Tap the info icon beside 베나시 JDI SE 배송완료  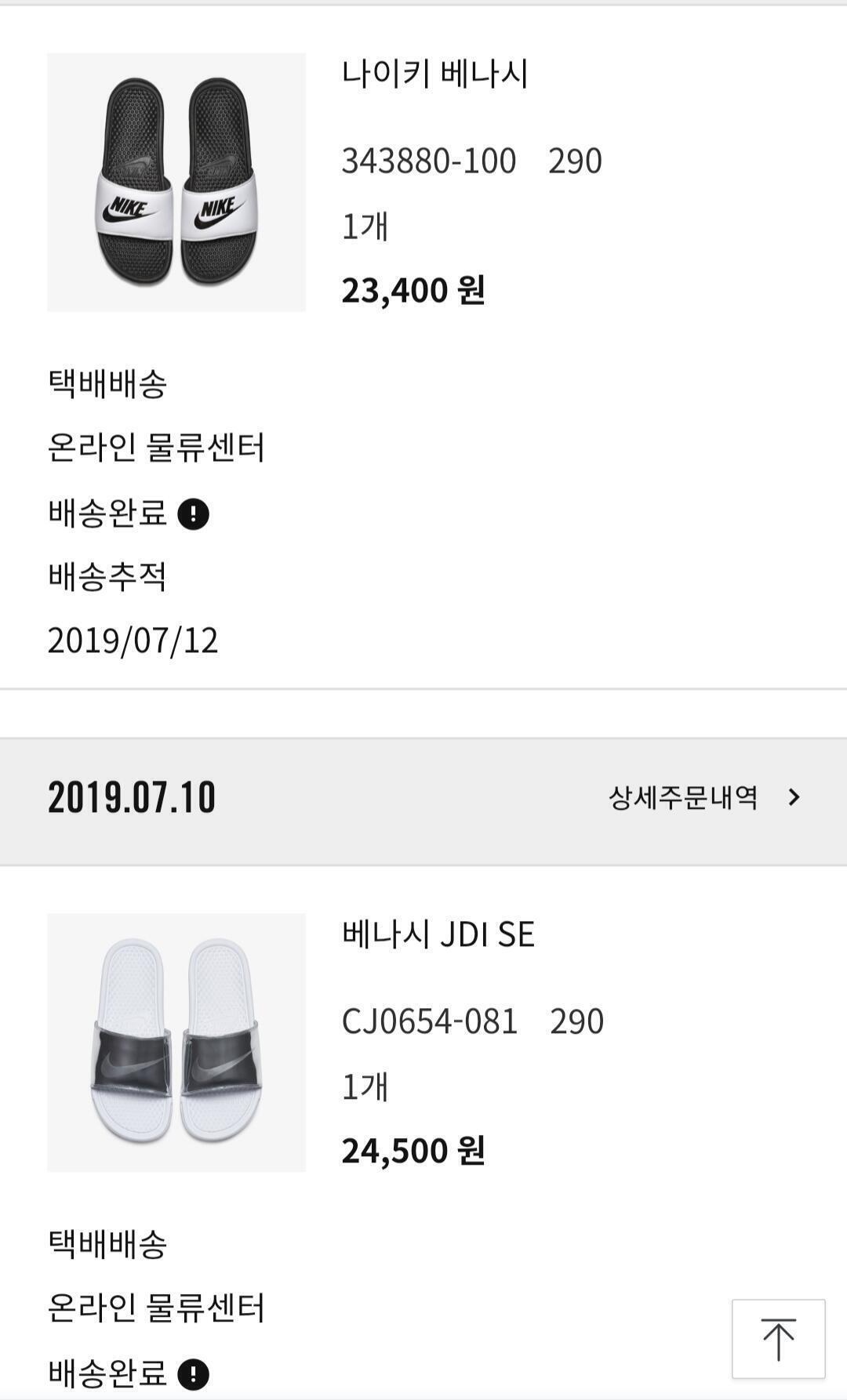coord(193,1374)
